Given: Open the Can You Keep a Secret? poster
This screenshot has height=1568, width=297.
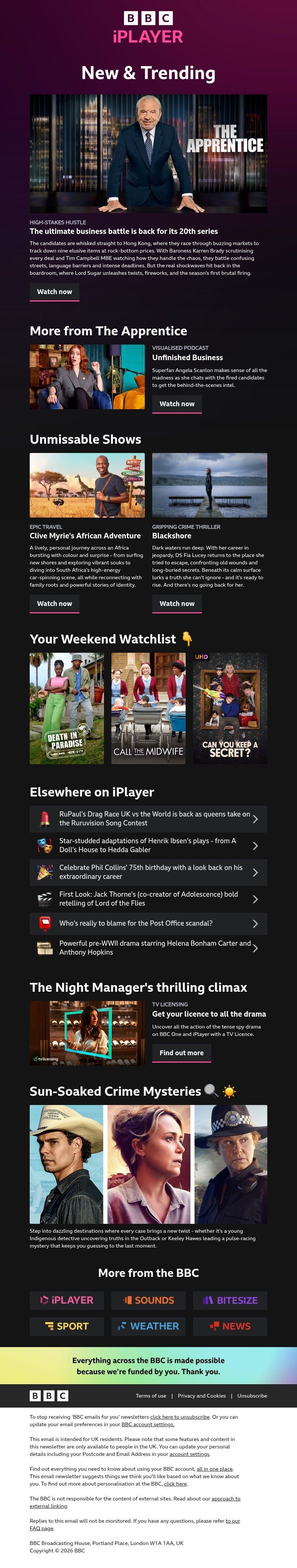Looking at the screenshot, I should (230, 708).
